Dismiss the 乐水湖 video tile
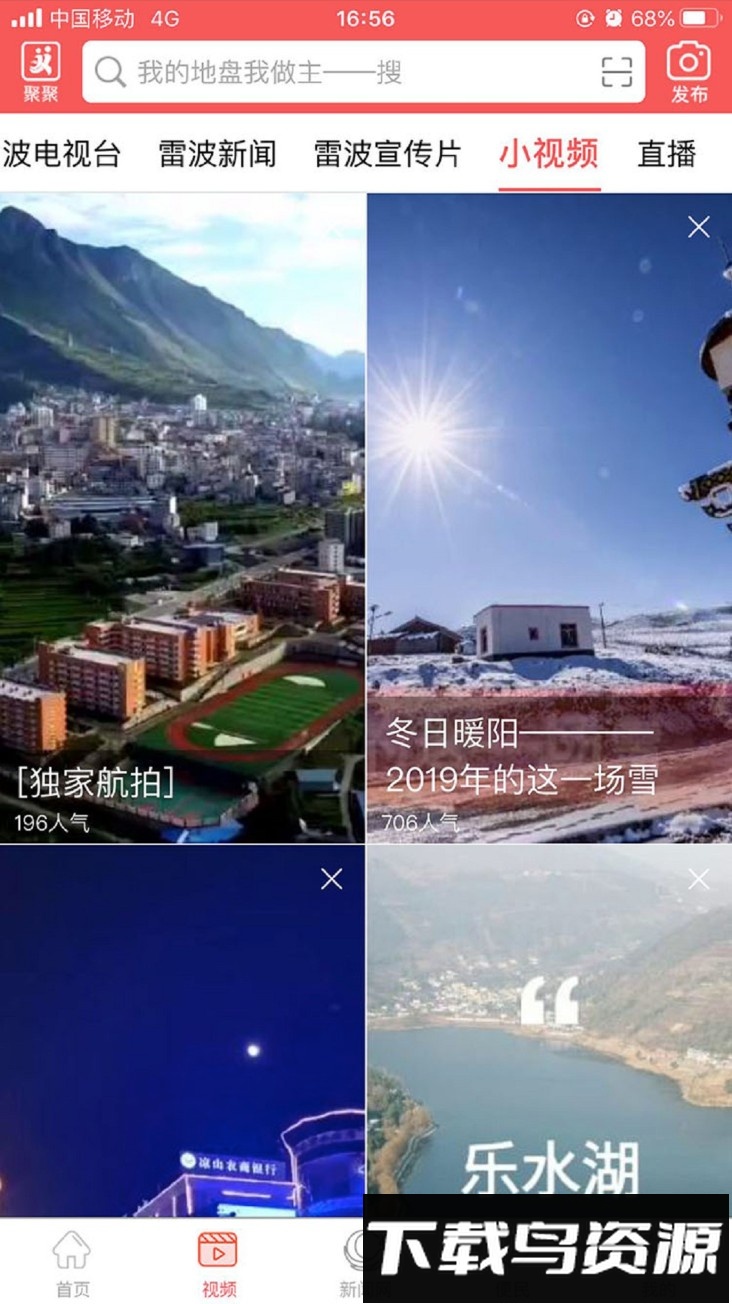732x1304 pixels. click(699, 879)
